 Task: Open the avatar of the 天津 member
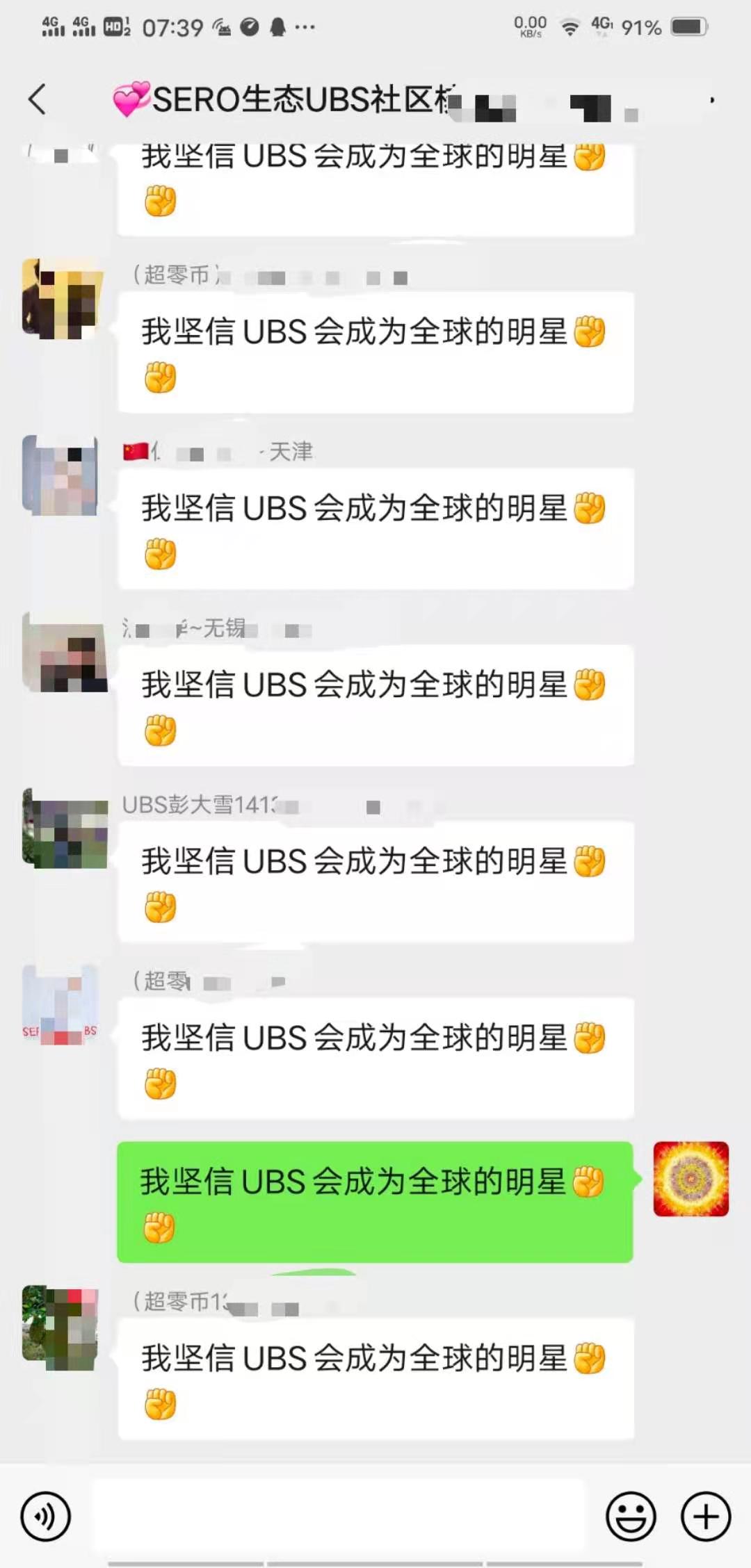click(x=61, y=475)
